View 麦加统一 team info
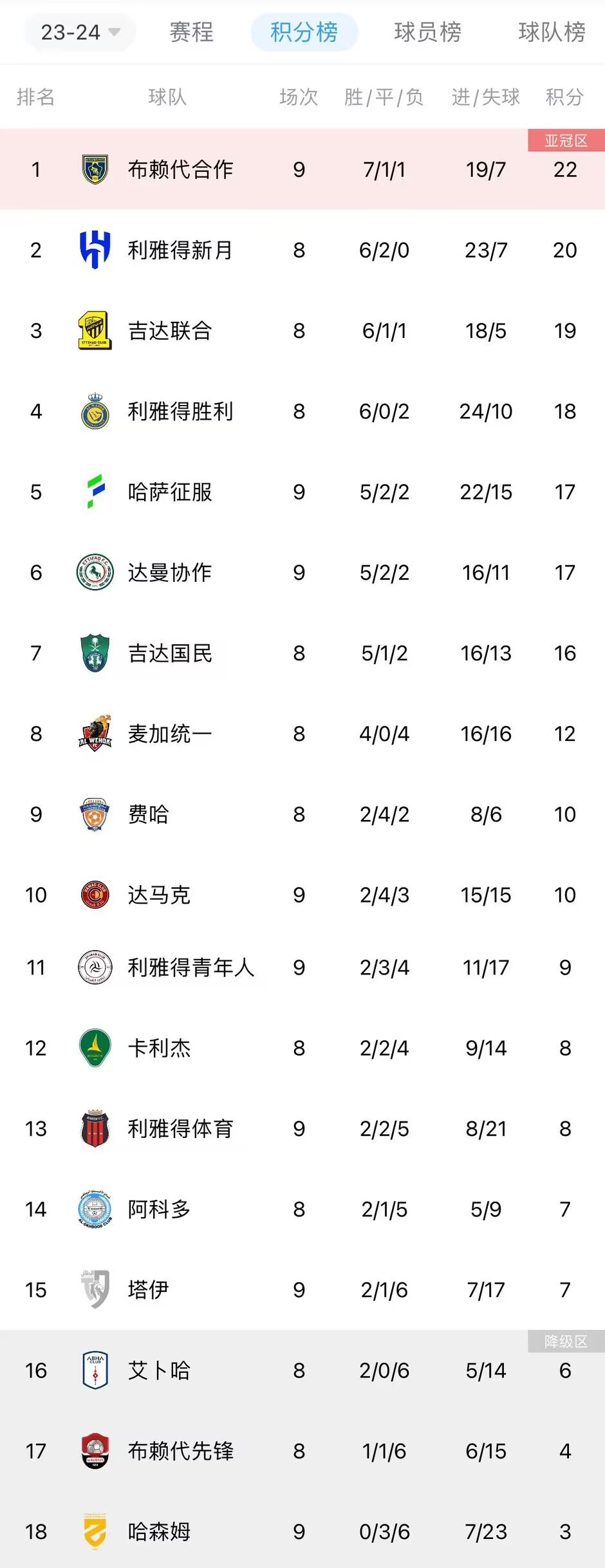Screen dimensions: 605x1568 point(170,734)
